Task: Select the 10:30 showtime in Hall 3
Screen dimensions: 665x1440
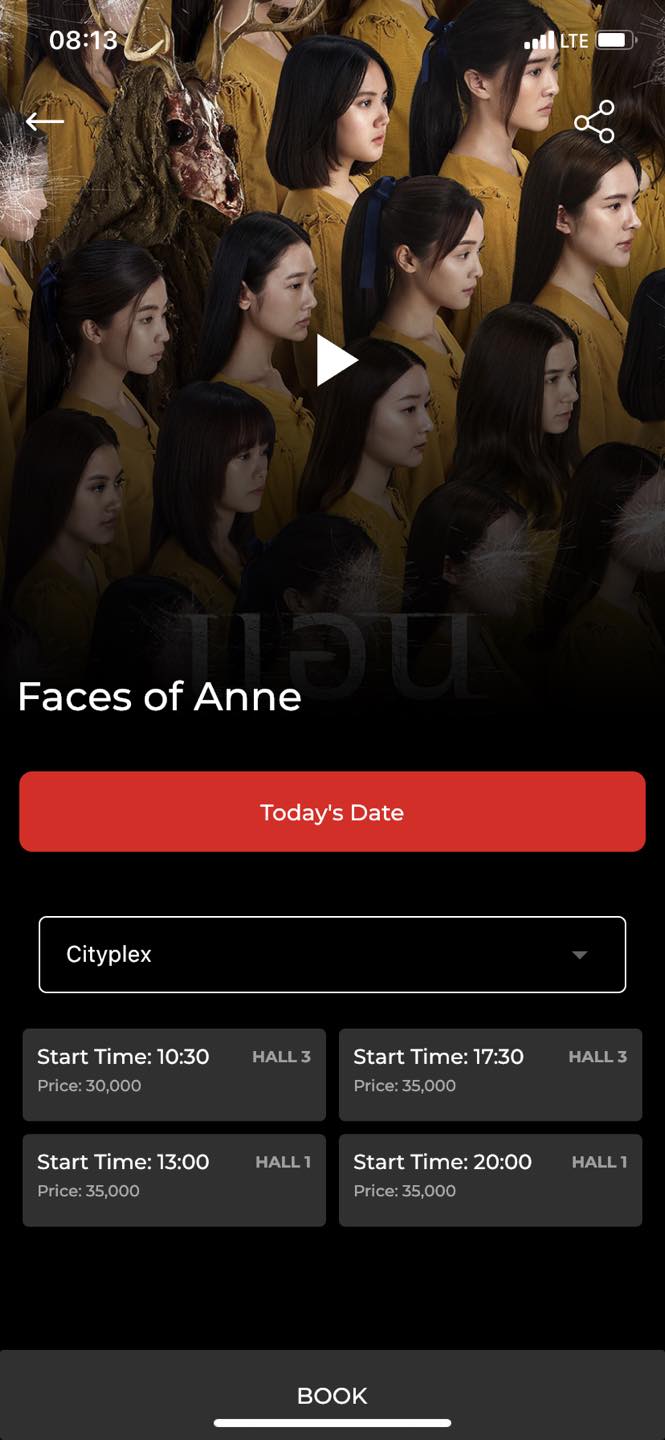Action: coord(174,1075)
